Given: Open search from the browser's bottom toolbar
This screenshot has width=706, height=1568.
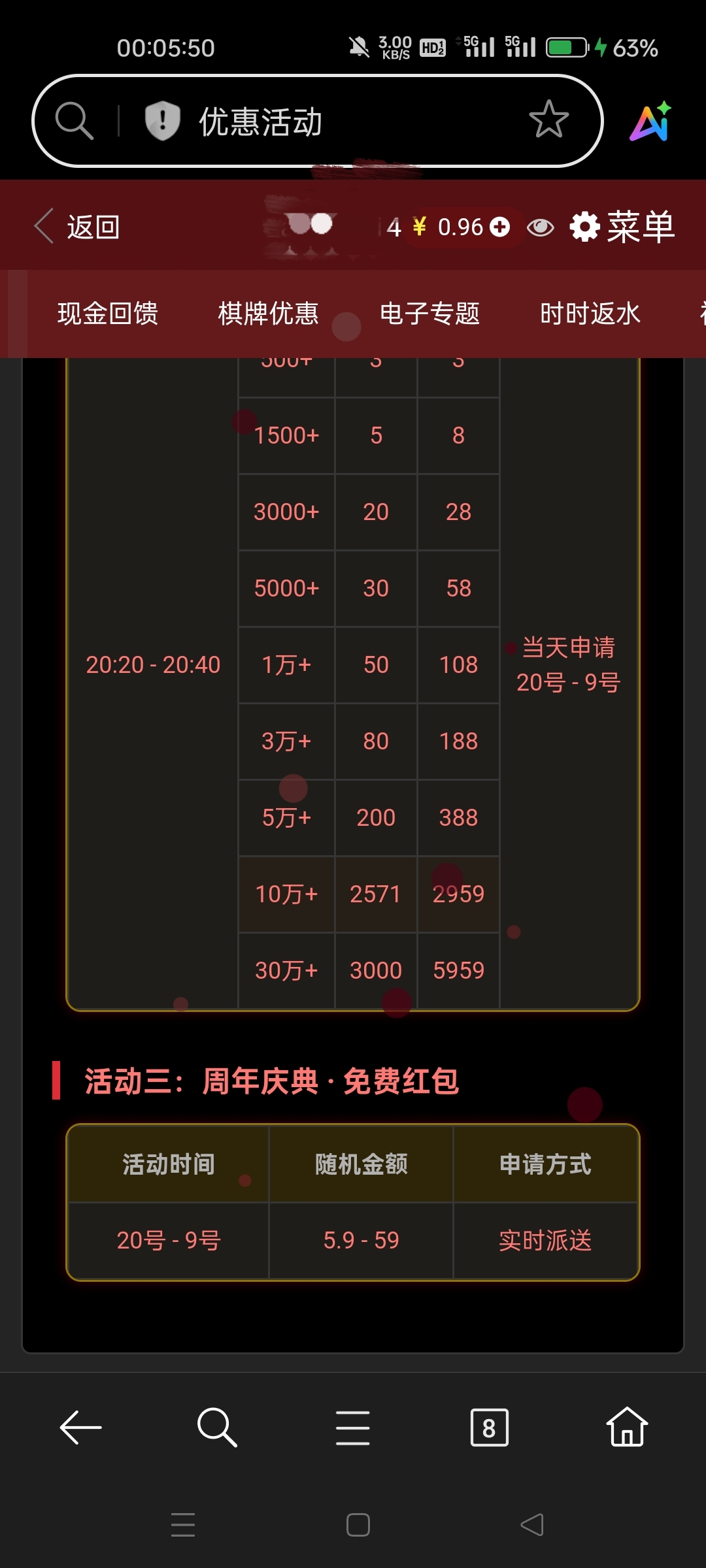Looking at the screenshot, I should click(217, 1428).
